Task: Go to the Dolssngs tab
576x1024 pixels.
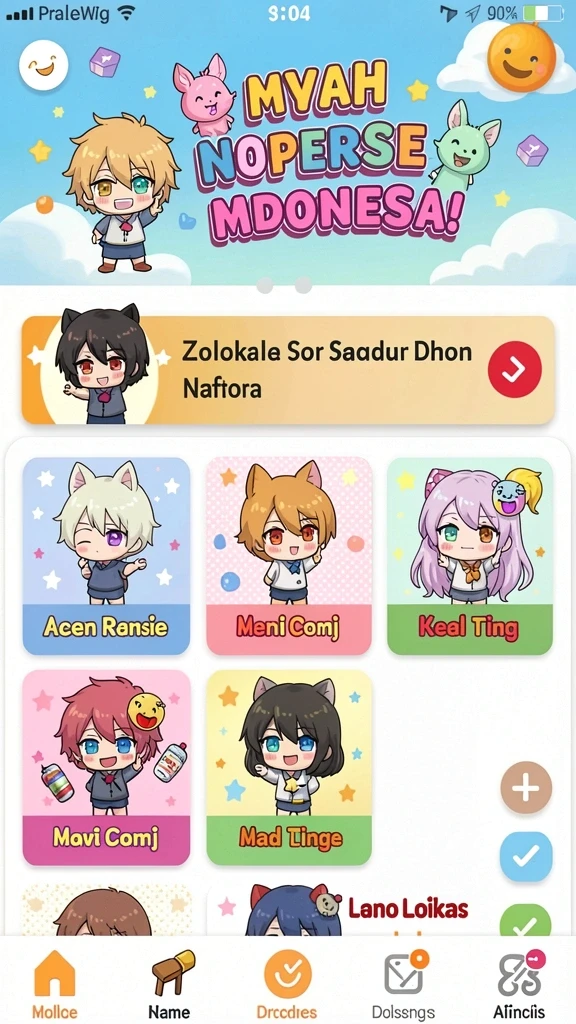Action: [403, 984]
